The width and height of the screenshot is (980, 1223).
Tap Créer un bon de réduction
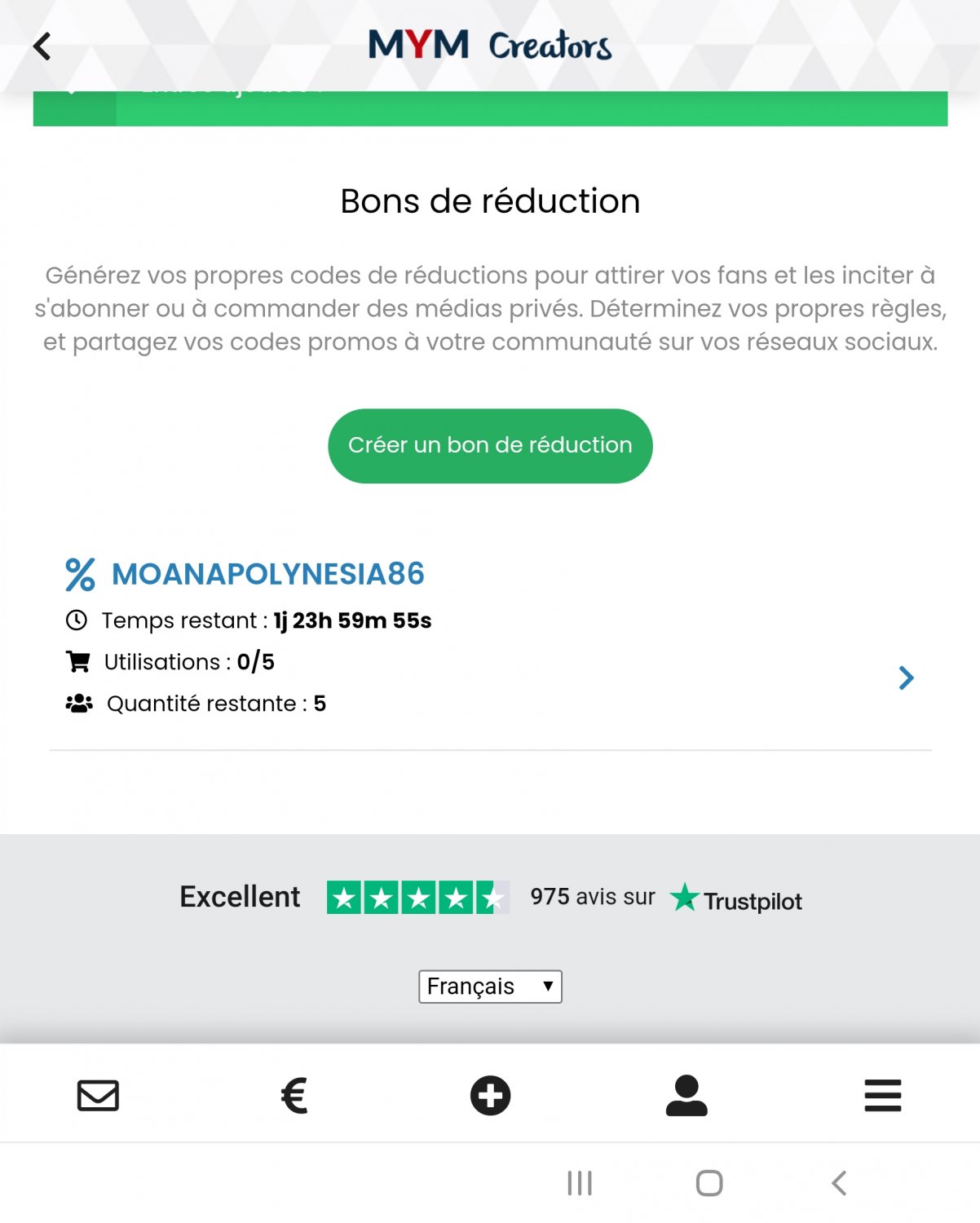(490, 445)
